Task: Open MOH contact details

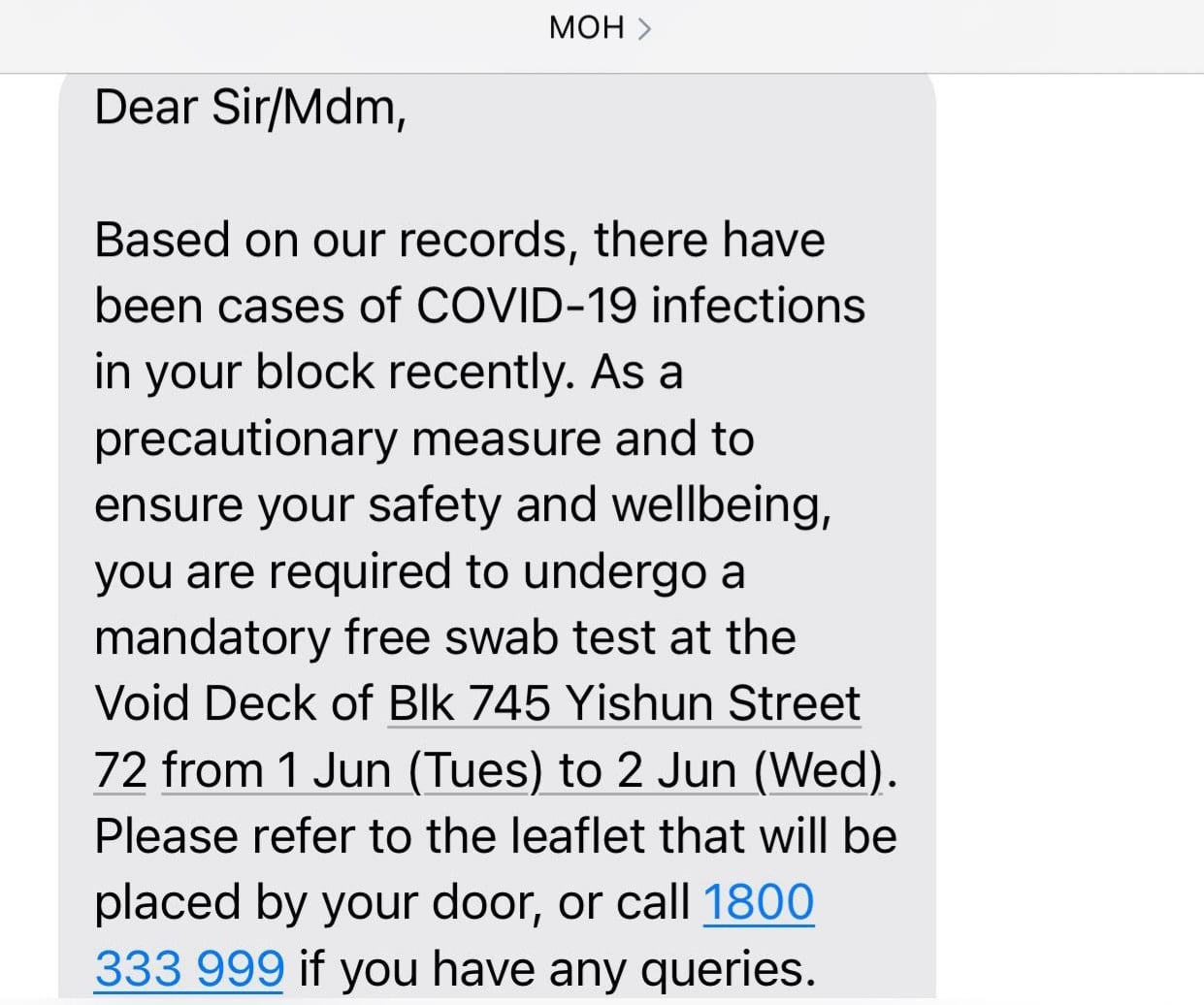Action: 600,28
